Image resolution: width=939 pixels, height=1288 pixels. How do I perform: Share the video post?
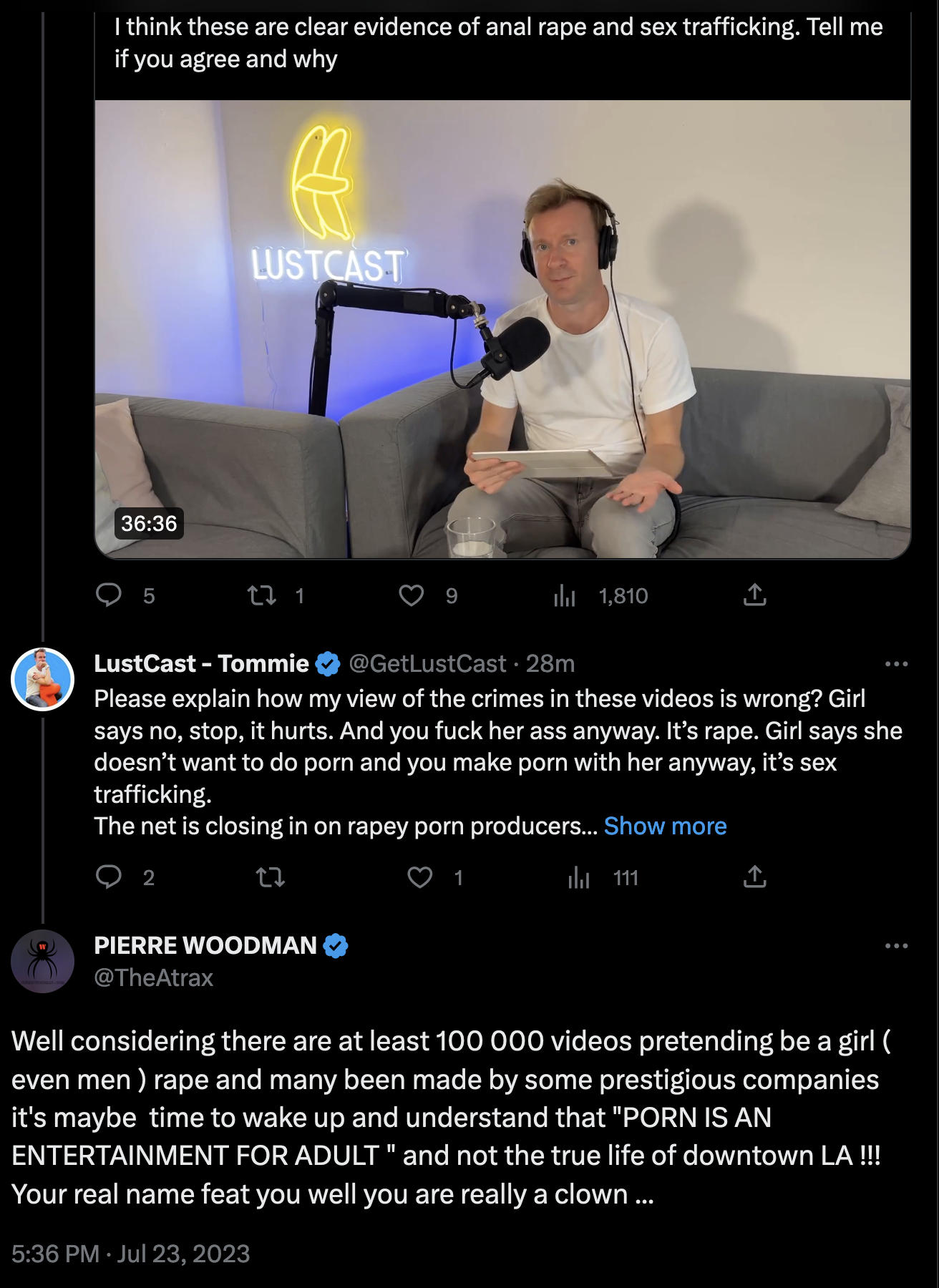point(754,595)
